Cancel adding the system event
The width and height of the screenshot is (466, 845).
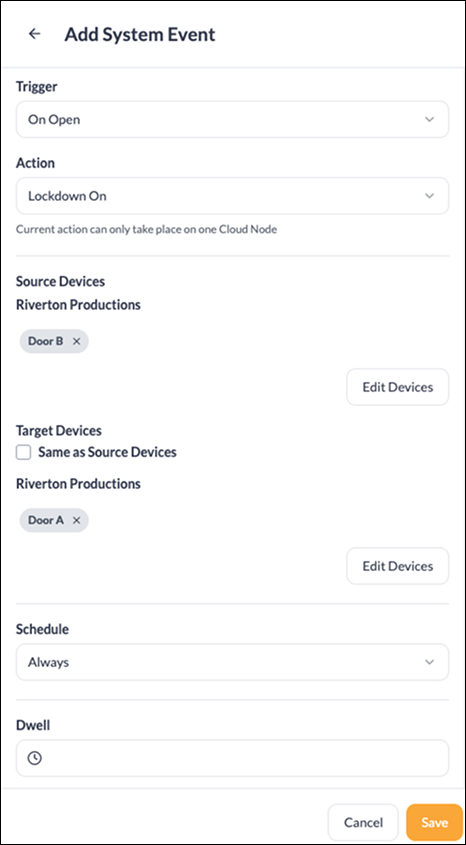tap(363, 822)
